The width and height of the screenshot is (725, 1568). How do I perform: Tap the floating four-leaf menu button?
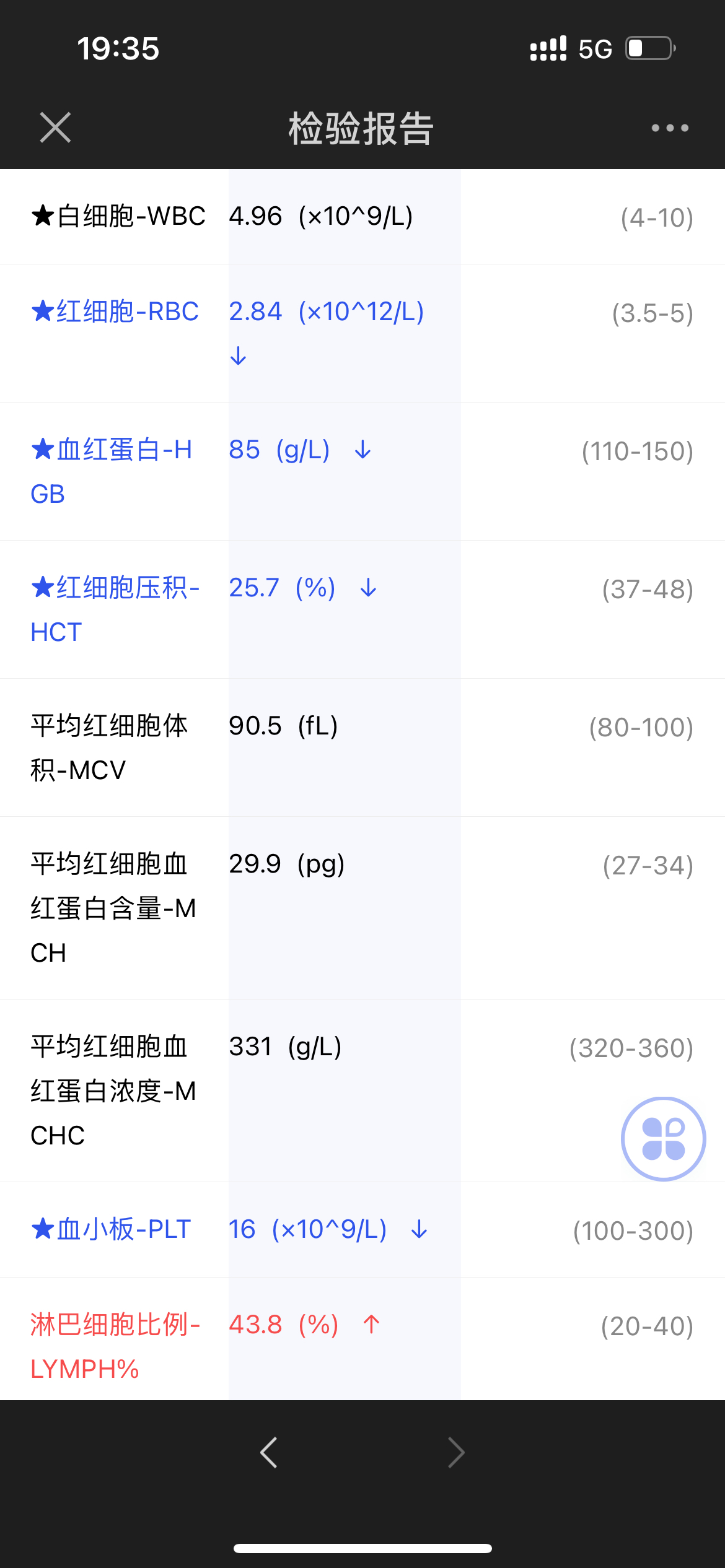[x=663, y=1139]
